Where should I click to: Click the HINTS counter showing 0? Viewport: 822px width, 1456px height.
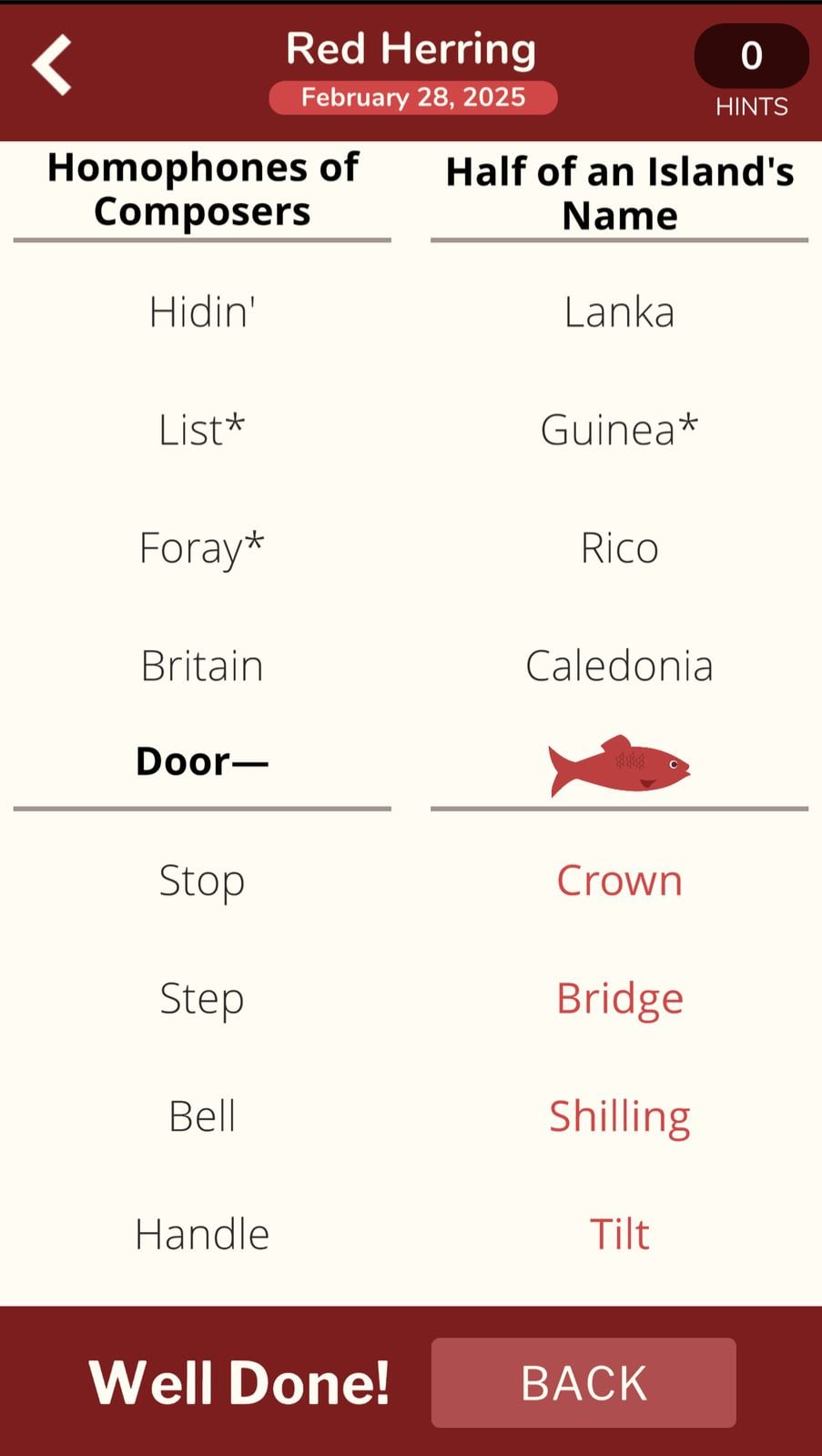(752, 56)
